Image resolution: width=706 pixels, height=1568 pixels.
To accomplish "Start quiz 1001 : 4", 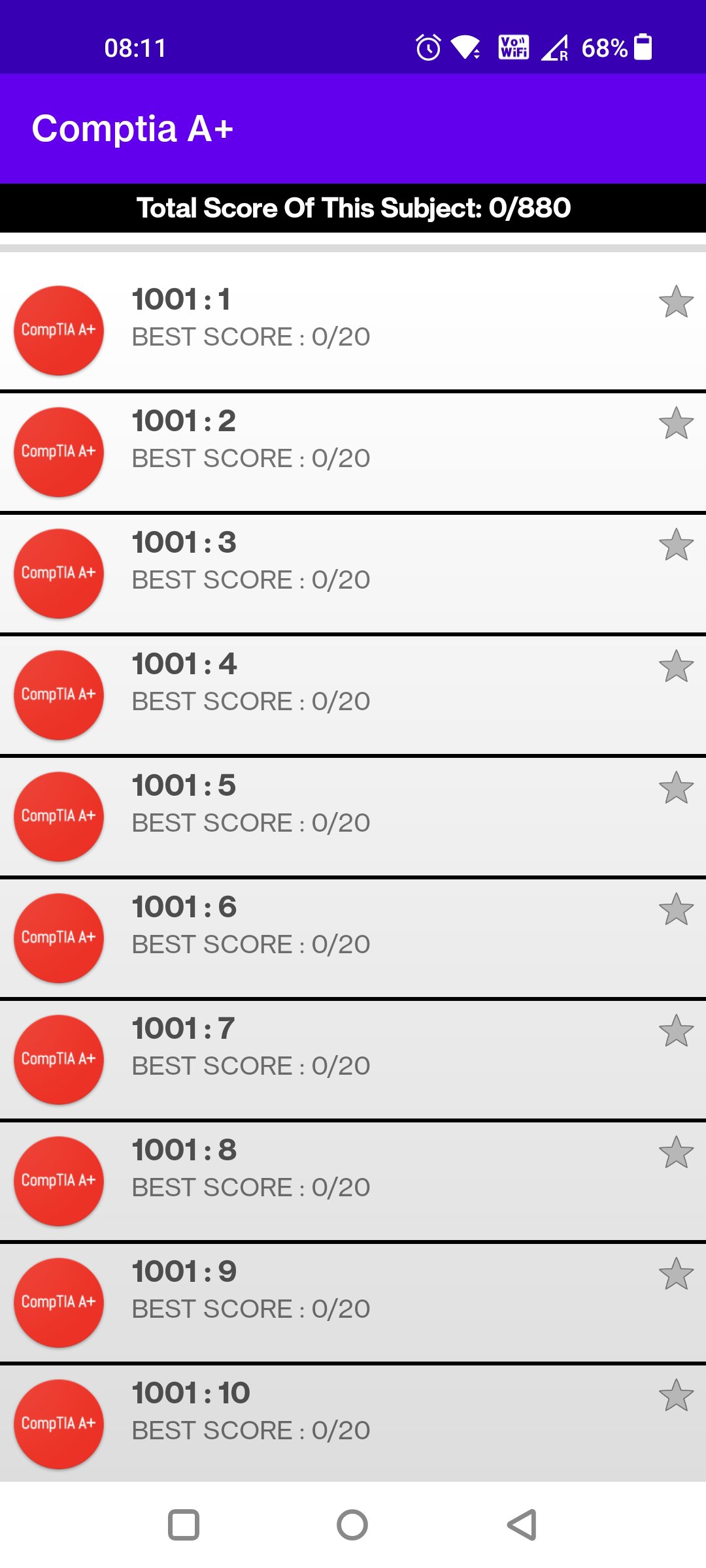I will [353, 695].
